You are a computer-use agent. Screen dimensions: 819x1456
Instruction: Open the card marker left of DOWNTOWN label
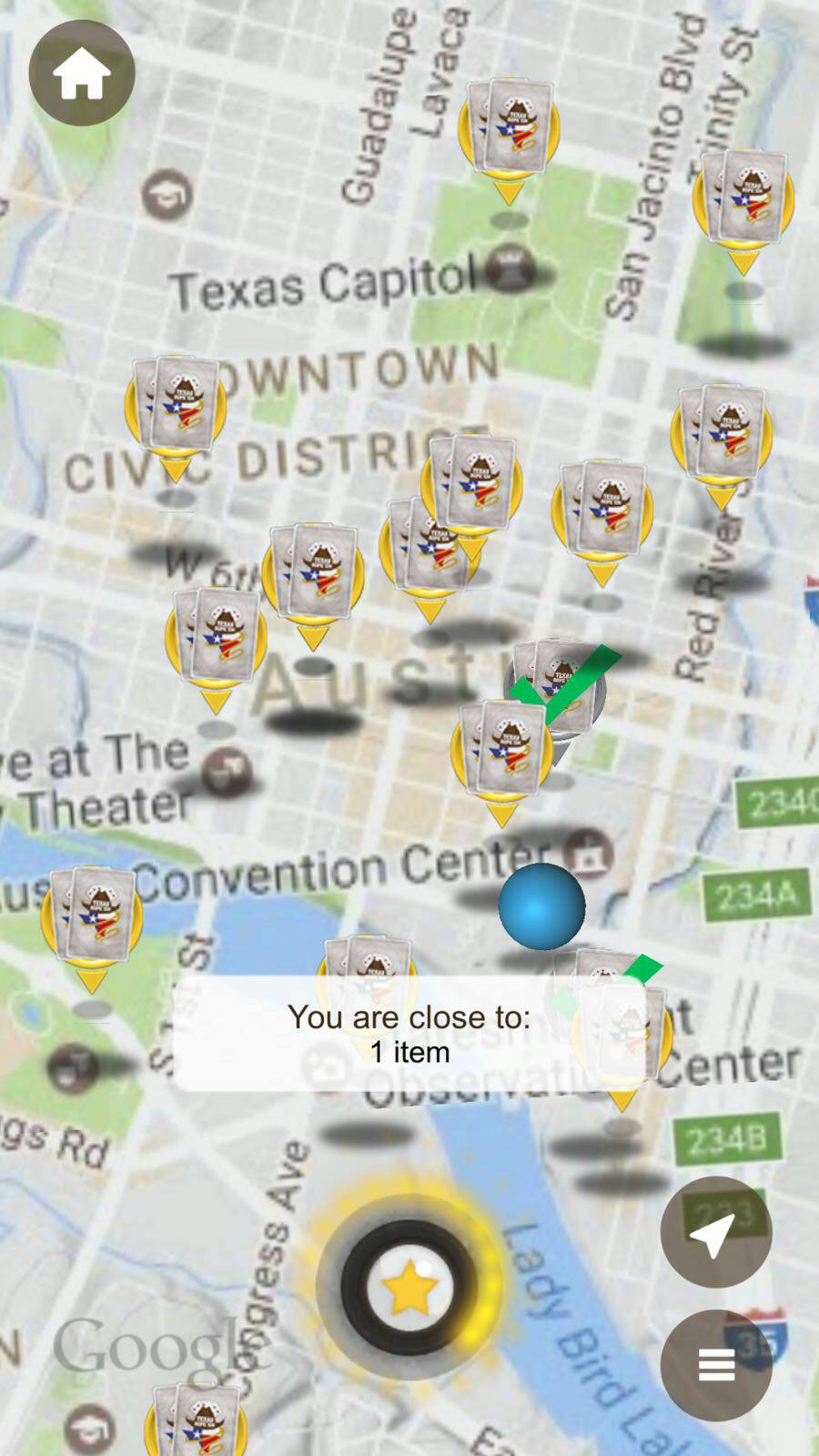(176, 409)
